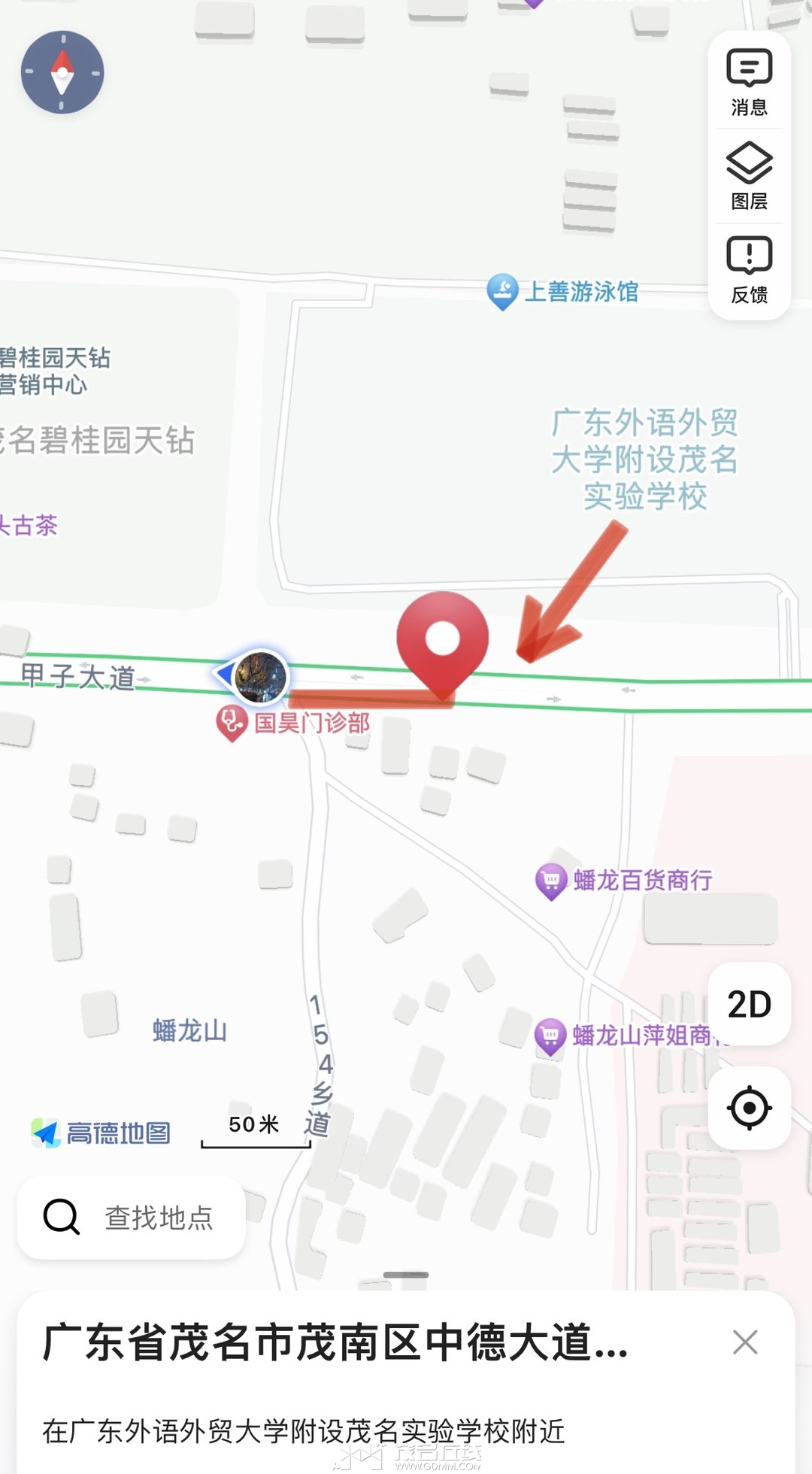
Task: Select 上善游泳馆 on the map
Action: coord(563,292)
